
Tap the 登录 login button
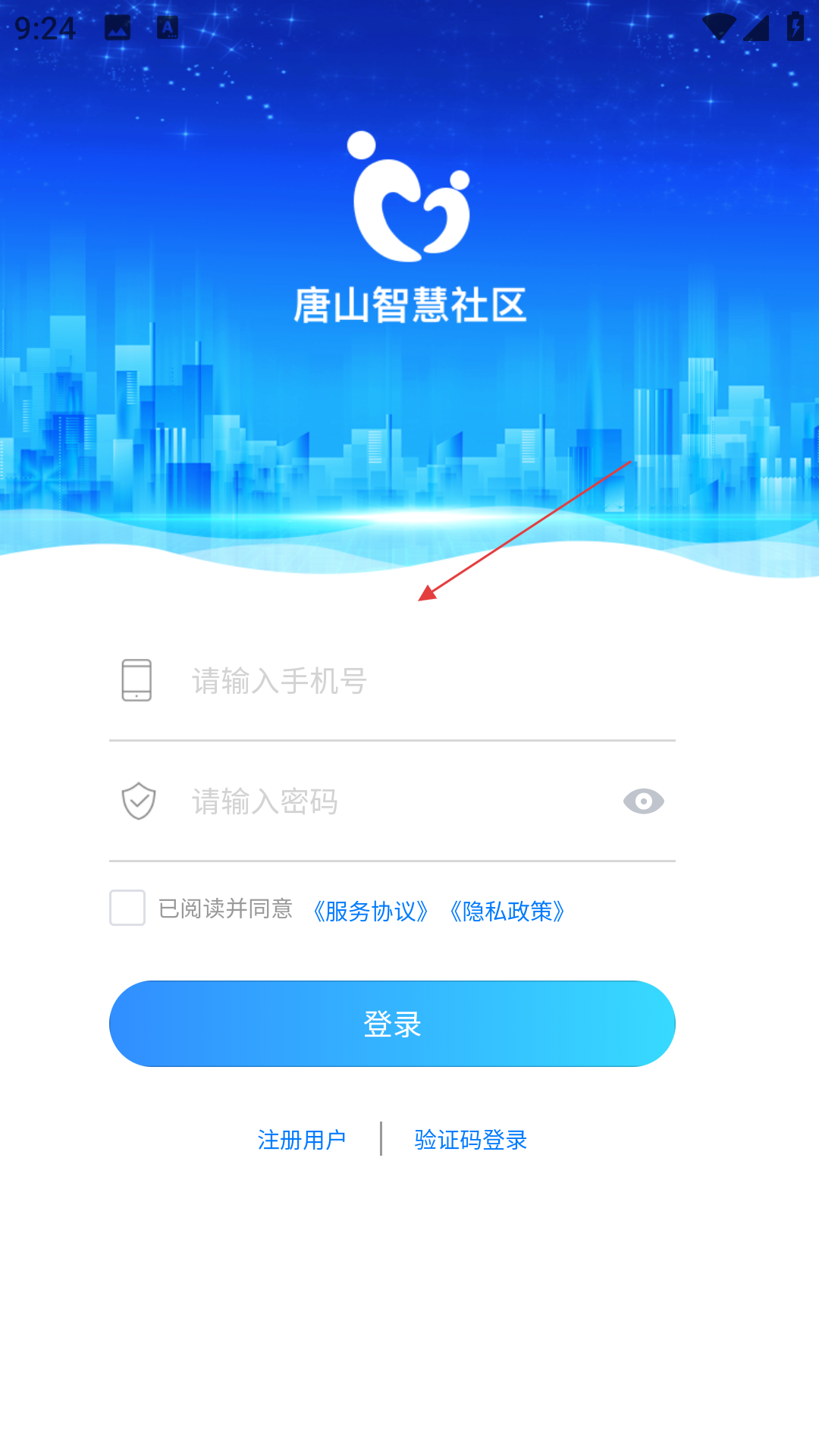tap(392, 1024)
